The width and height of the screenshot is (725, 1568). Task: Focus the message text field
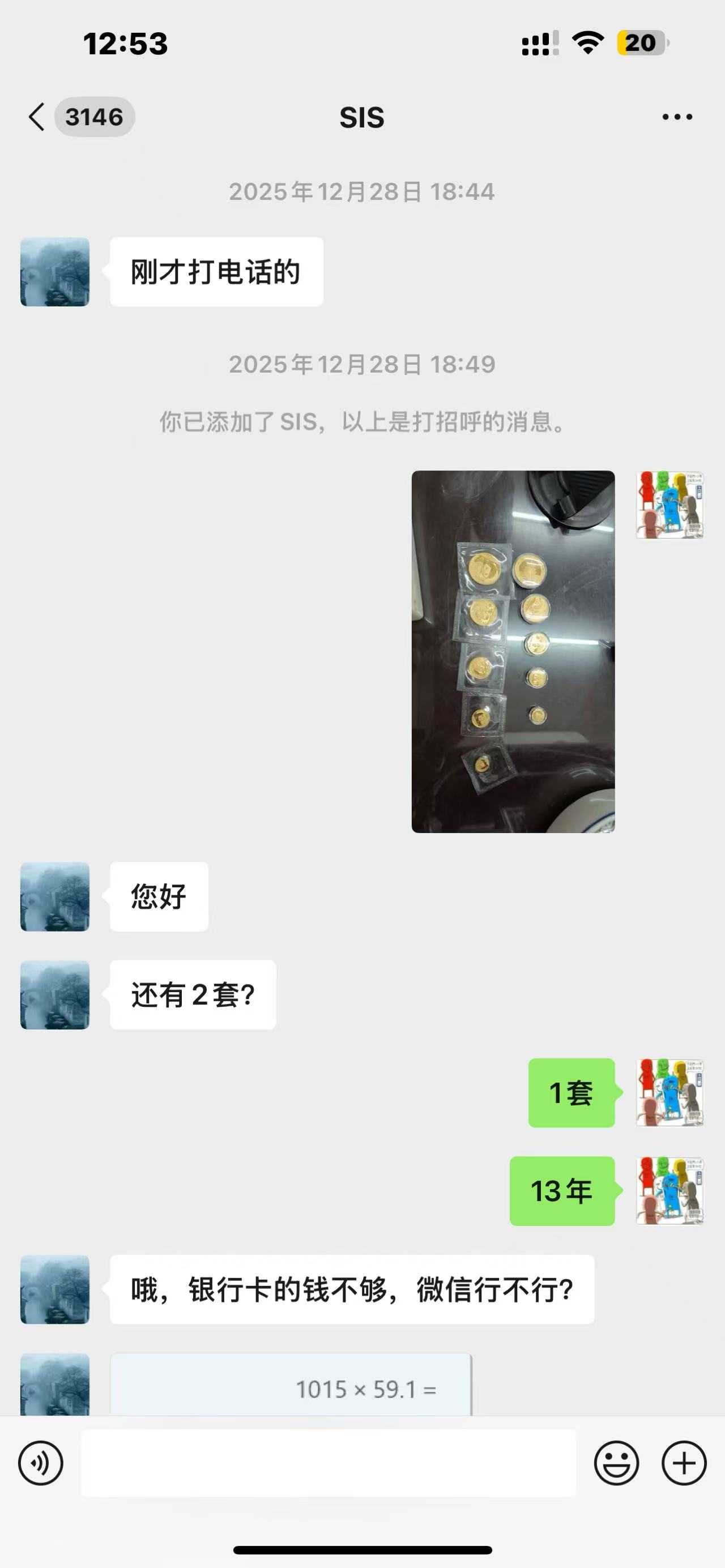(x=329, y=1463)
